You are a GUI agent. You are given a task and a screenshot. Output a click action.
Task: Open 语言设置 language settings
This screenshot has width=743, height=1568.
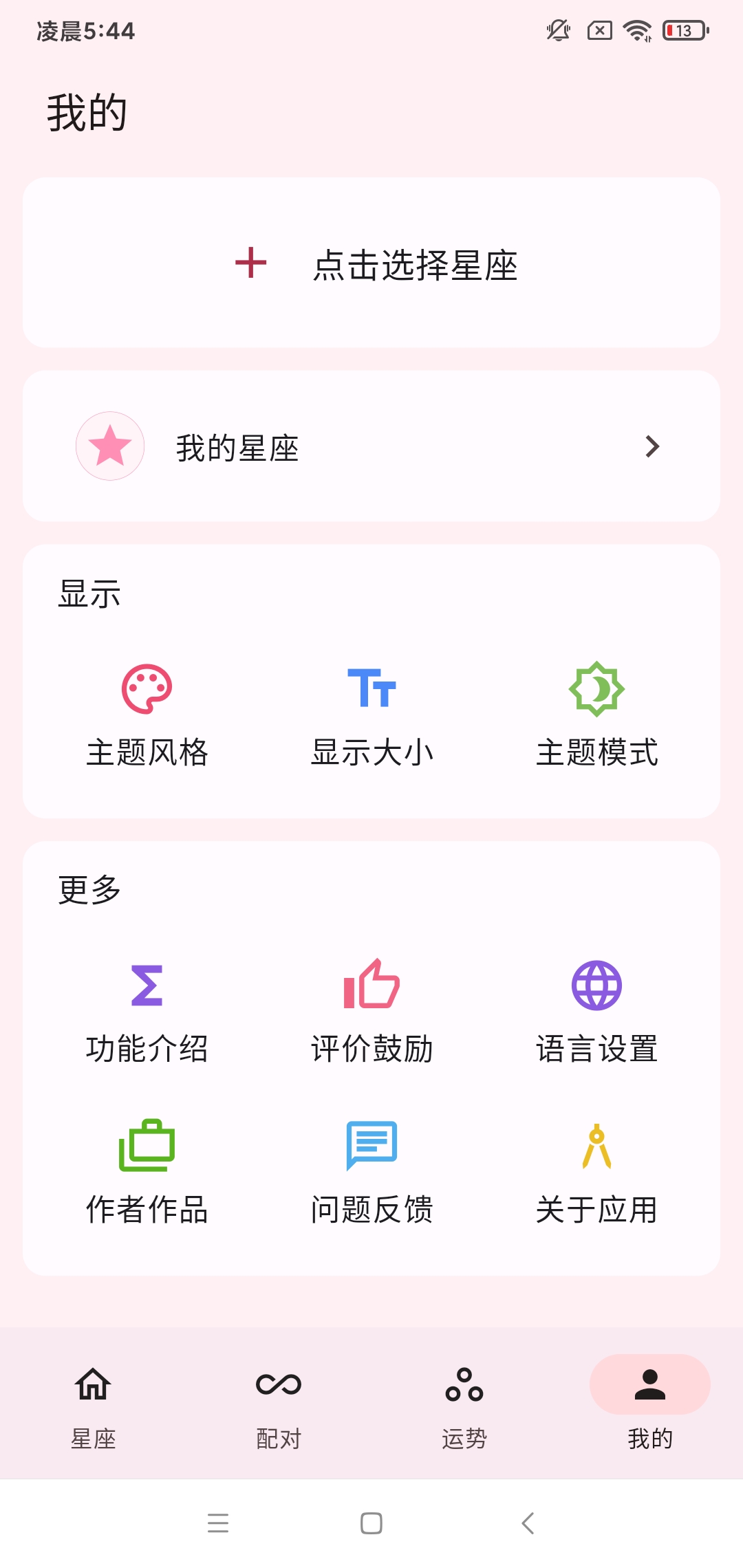596,1012
